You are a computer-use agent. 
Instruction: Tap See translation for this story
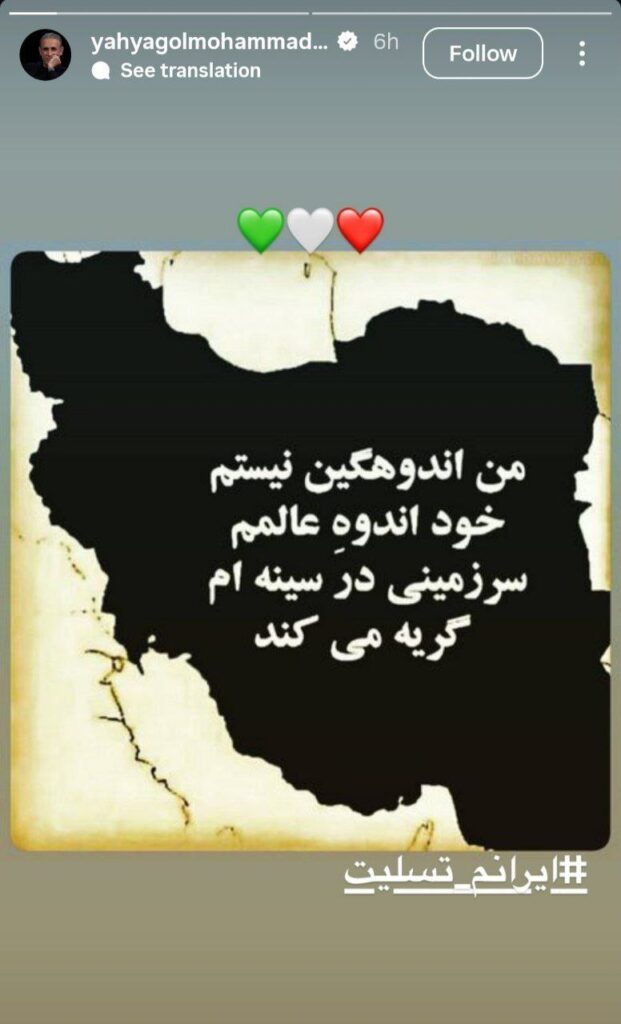click(x=189, y=71)
